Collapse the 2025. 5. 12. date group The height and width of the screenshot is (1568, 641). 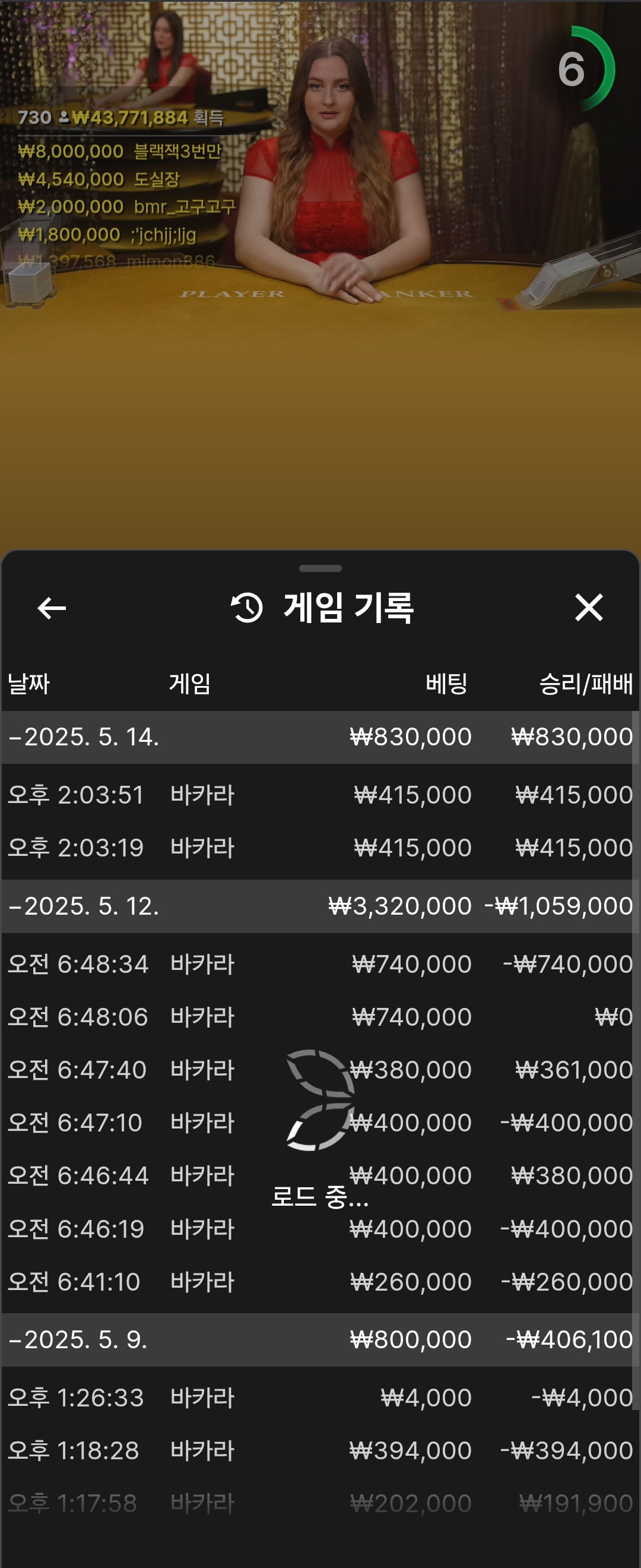85,906
